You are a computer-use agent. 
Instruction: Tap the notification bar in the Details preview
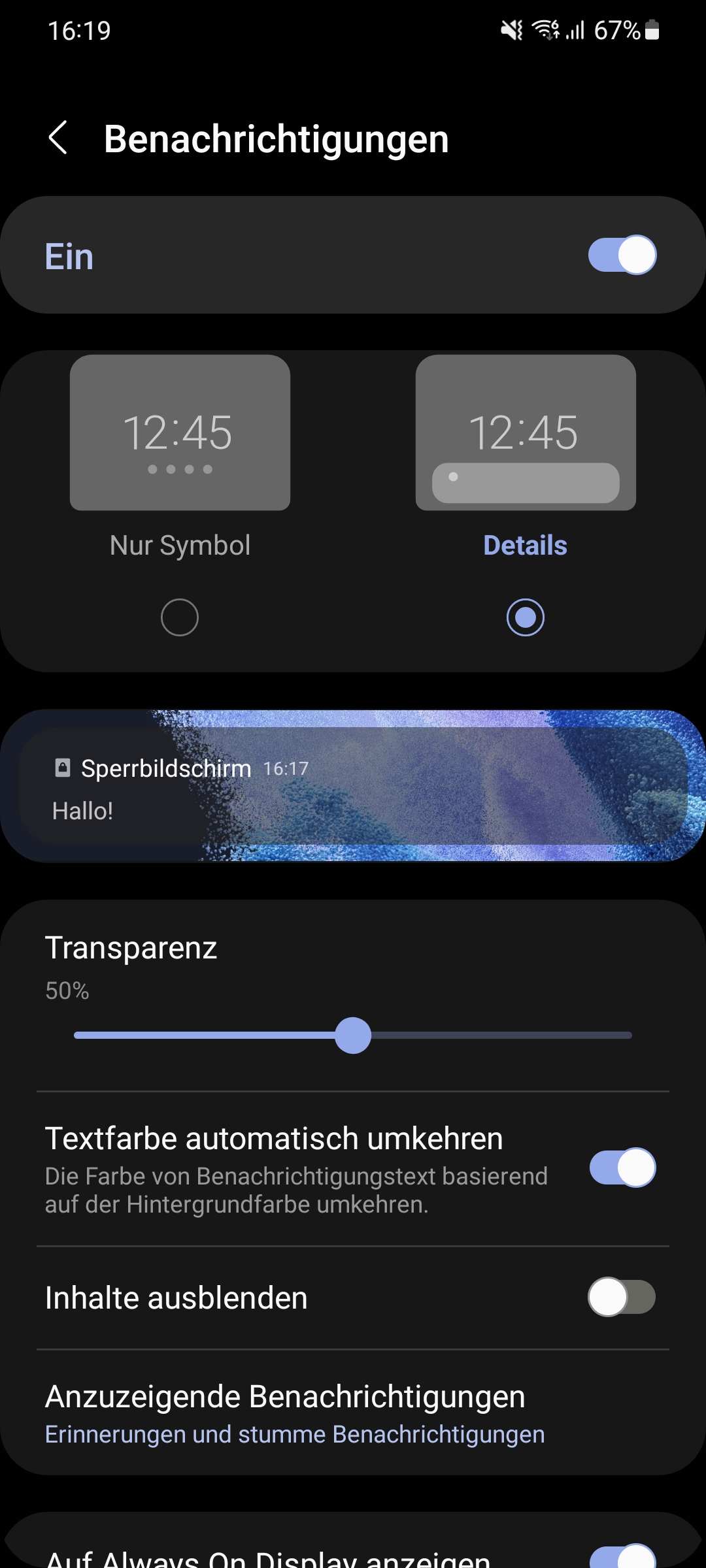click(x=526, y=482)
